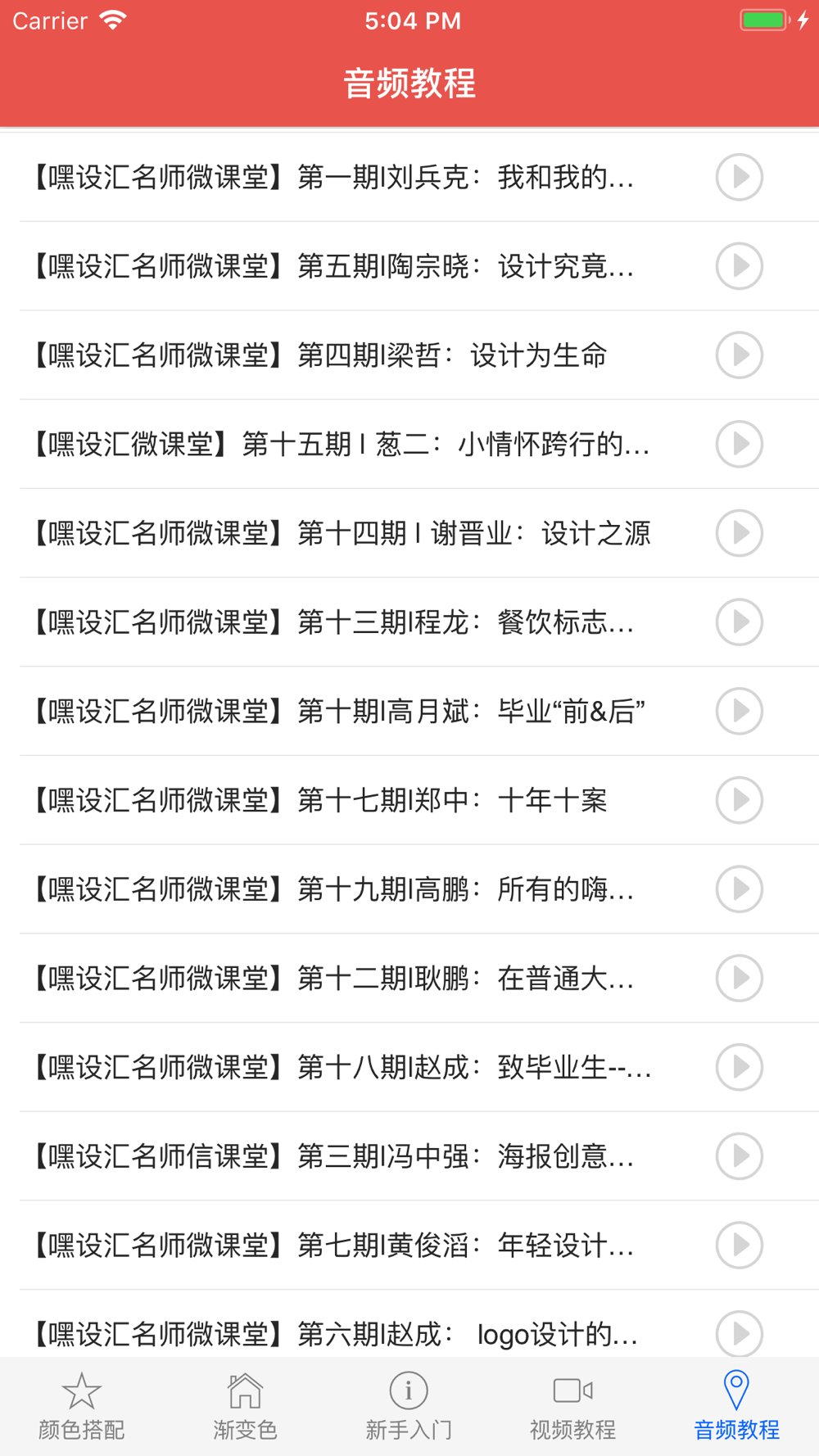Screen dimensions: 819x1456
Task: Open 第十八期 赵成 致毕业生 row
Action: pos(409,1067)
